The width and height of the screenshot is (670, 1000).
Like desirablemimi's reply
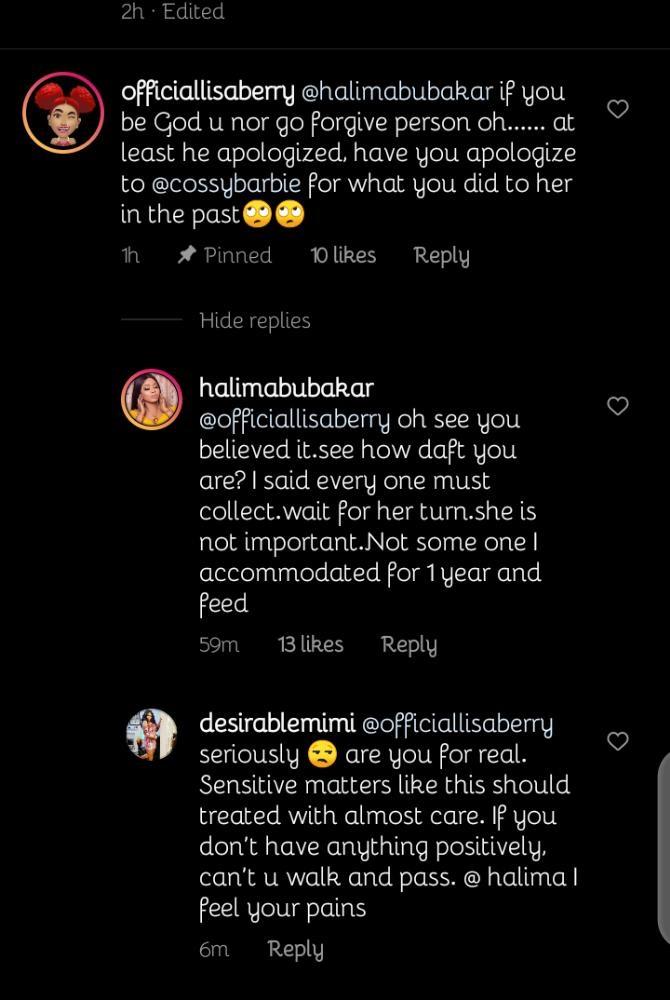tap(618, 741)
